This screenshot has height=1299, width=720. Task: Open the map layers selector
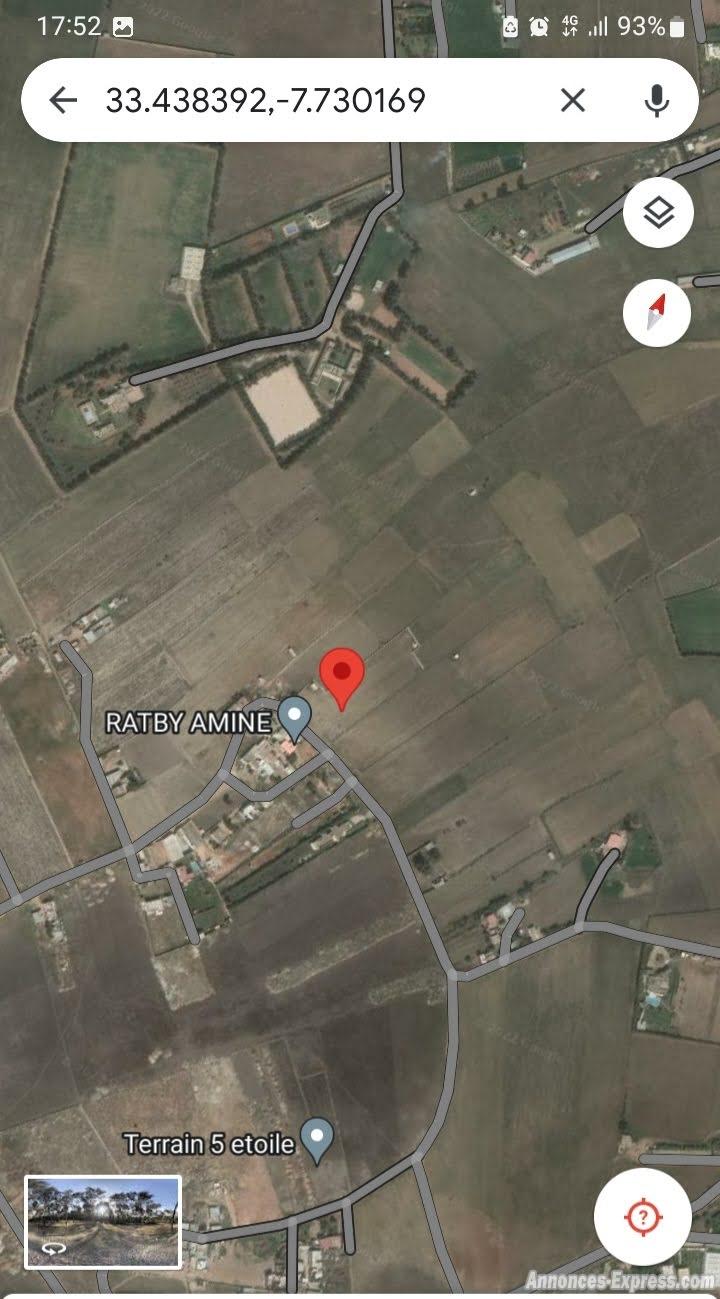pos(658,213)
